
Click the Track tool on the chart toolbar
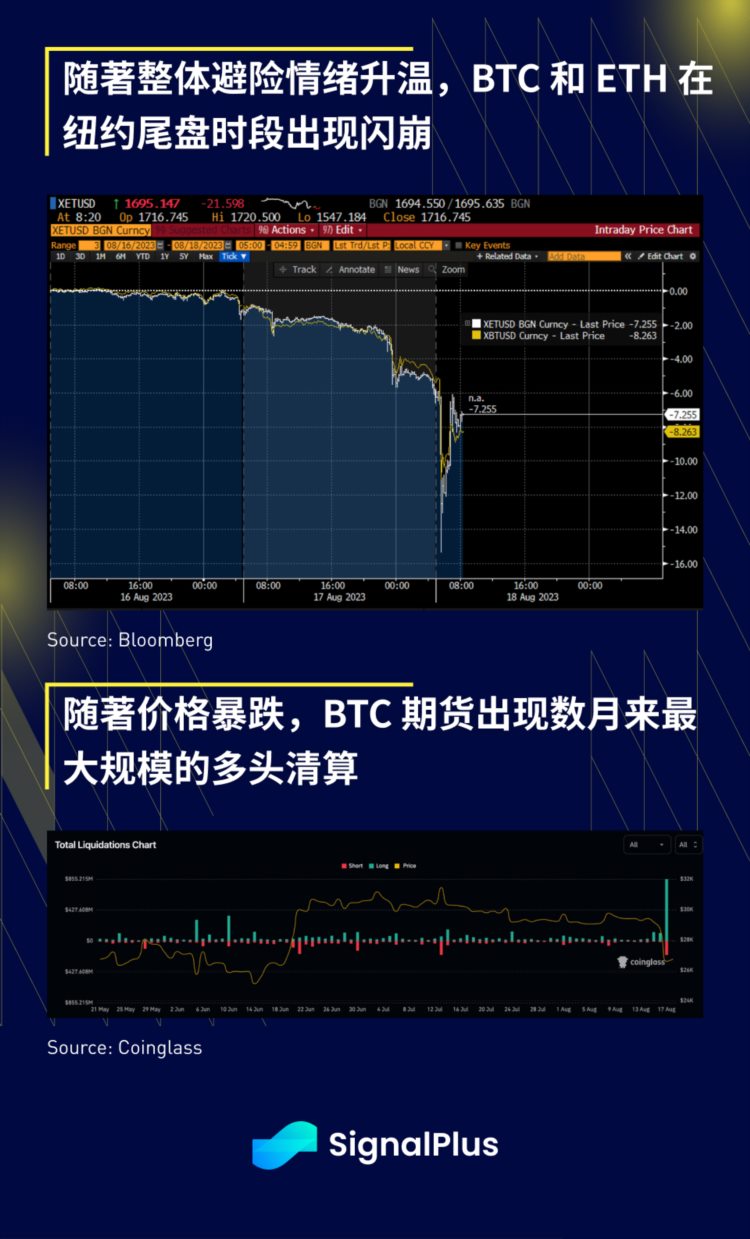303,269
